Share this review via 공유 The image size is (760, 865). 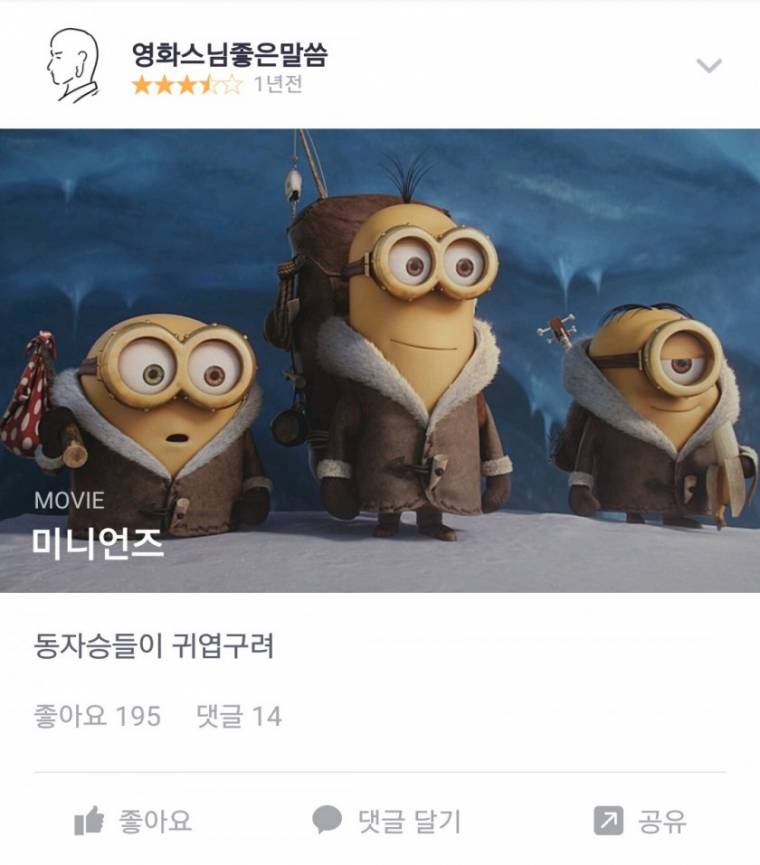(641, 822)
